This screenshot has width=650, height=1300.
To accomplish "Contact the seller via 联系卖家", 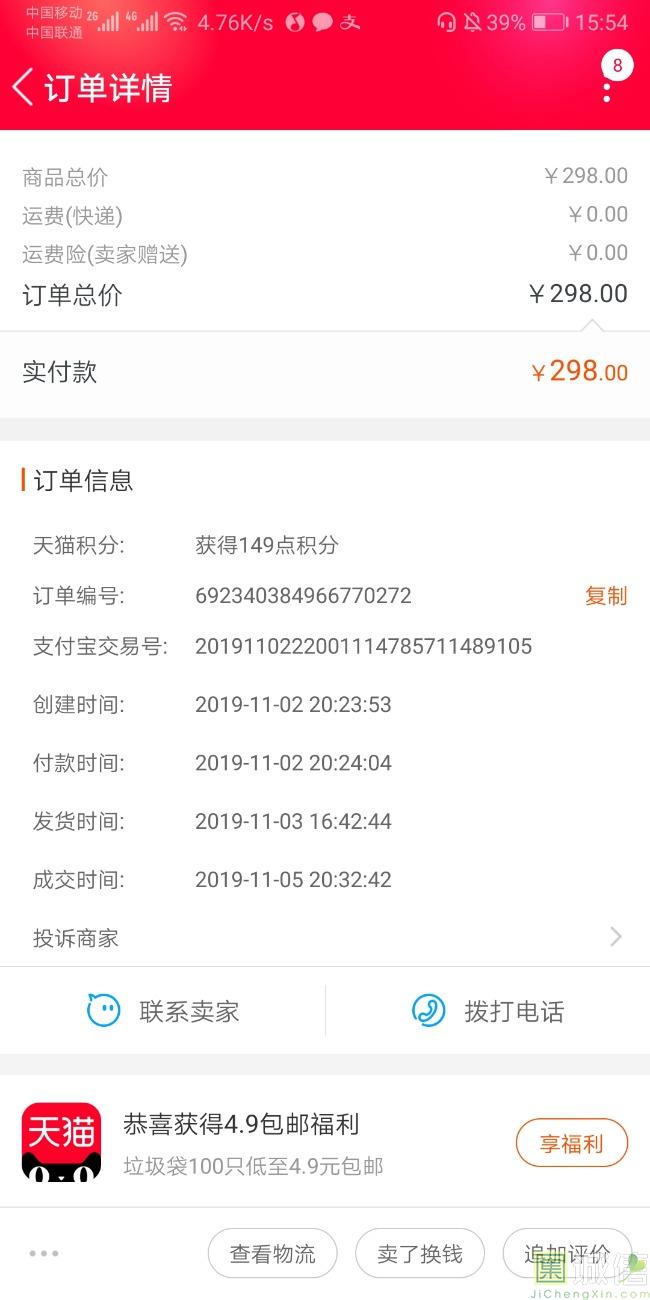I will point(162,1011).
